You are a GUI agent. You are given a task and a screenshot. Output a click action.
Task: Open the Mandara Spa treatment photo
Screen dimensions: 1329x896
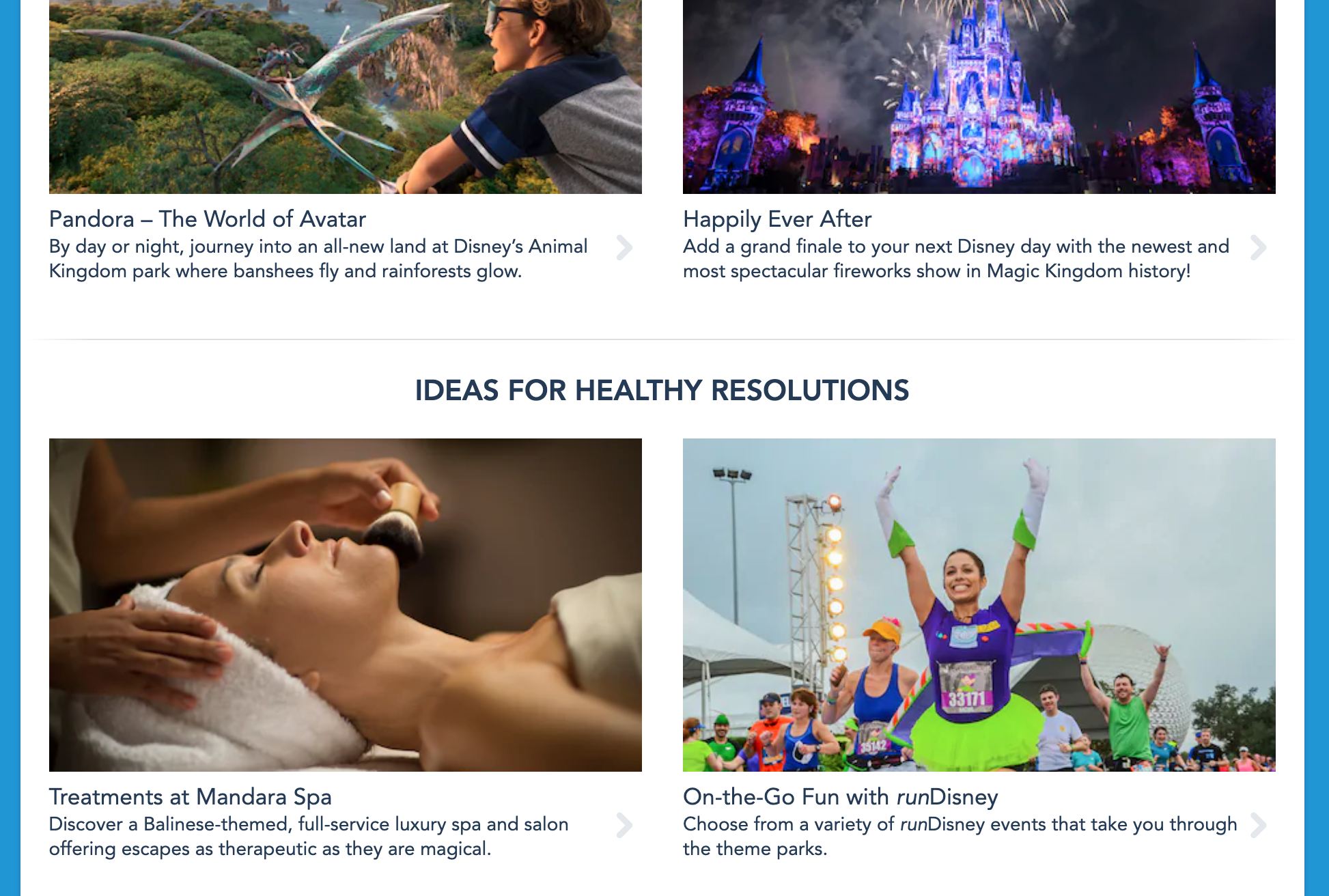coord(345,604)
